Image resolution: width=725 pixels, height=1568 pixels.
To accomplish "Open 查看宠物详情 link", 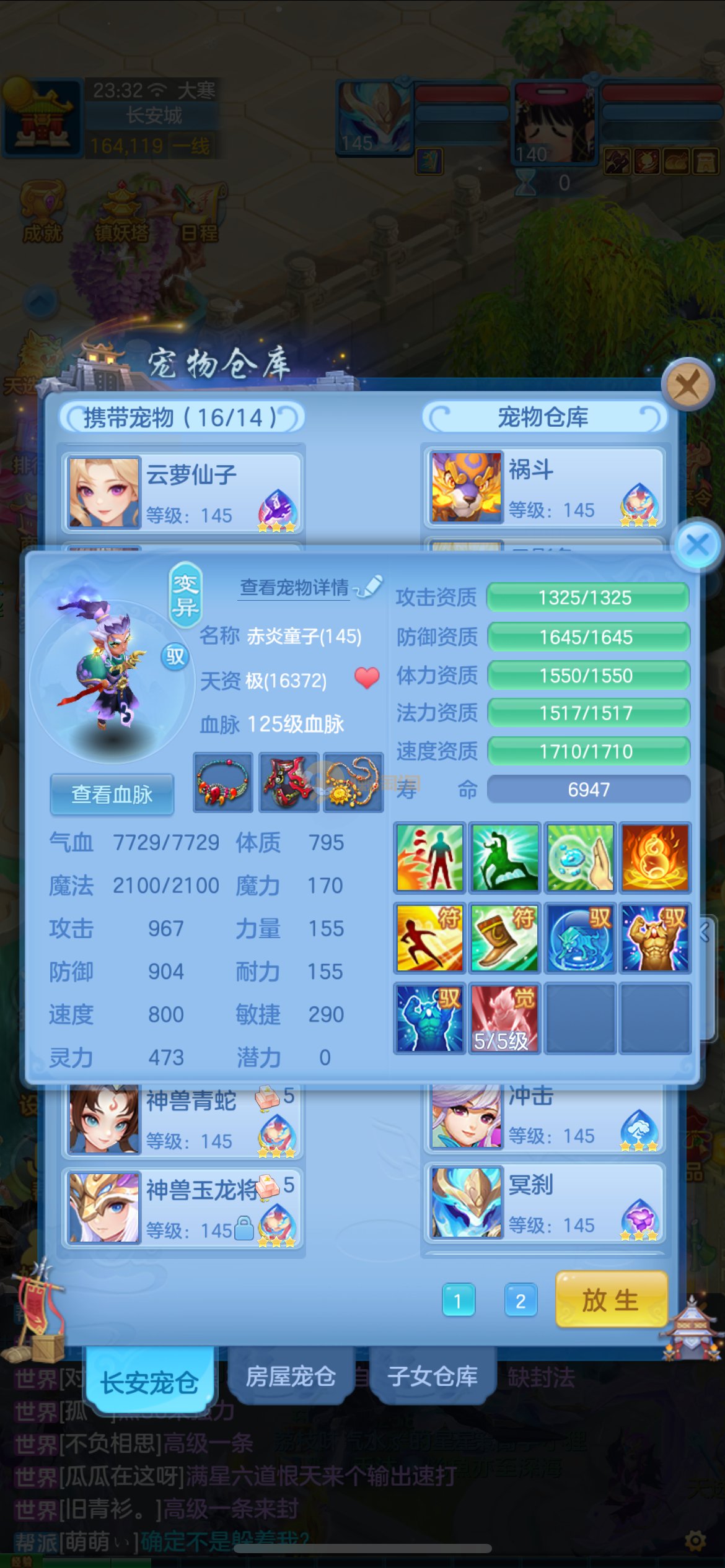I will pos(294,587).
